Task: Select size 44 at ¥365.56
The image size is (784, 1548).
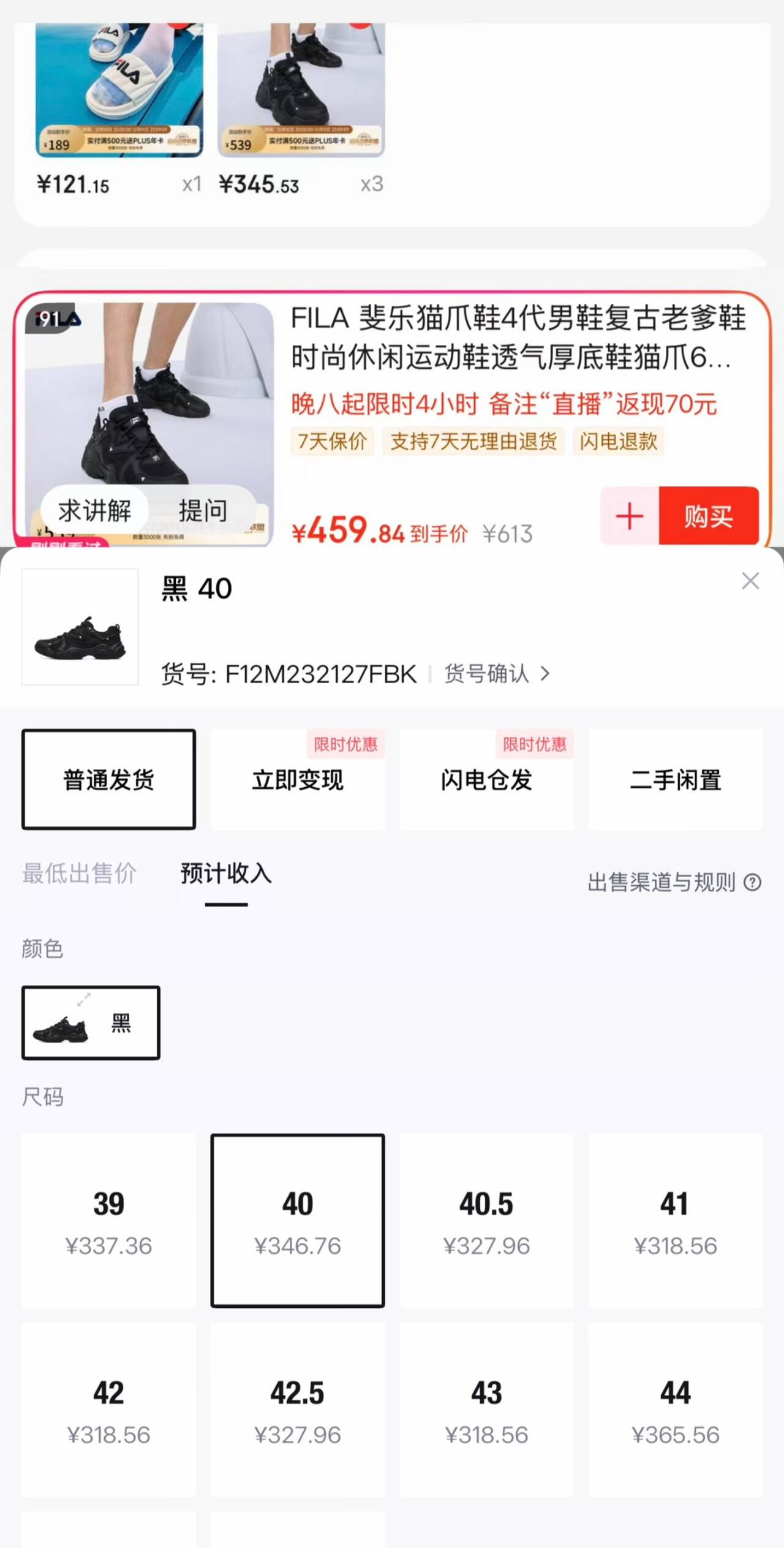Action: click(676, 1409)
